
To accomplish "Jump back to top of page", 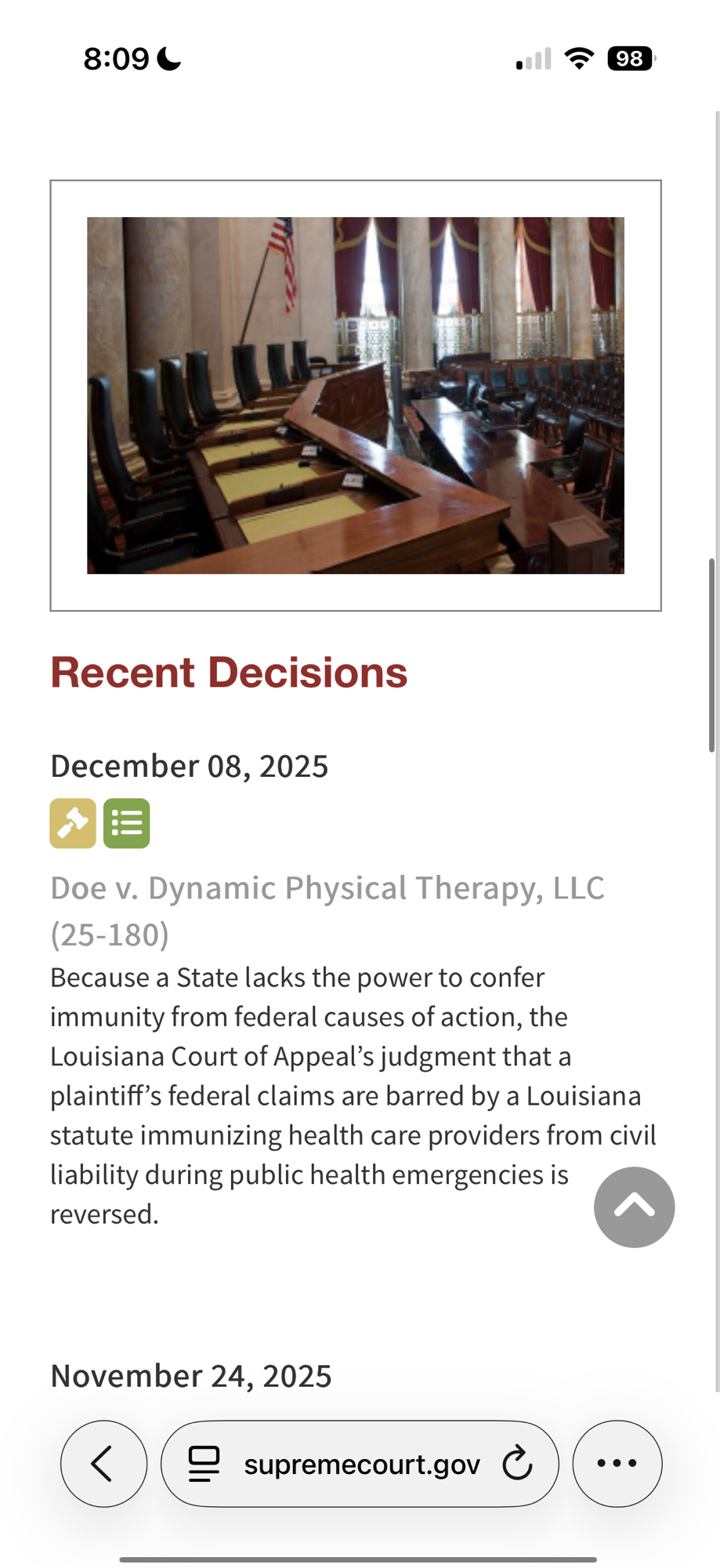I will click(x=634, y=1207).
